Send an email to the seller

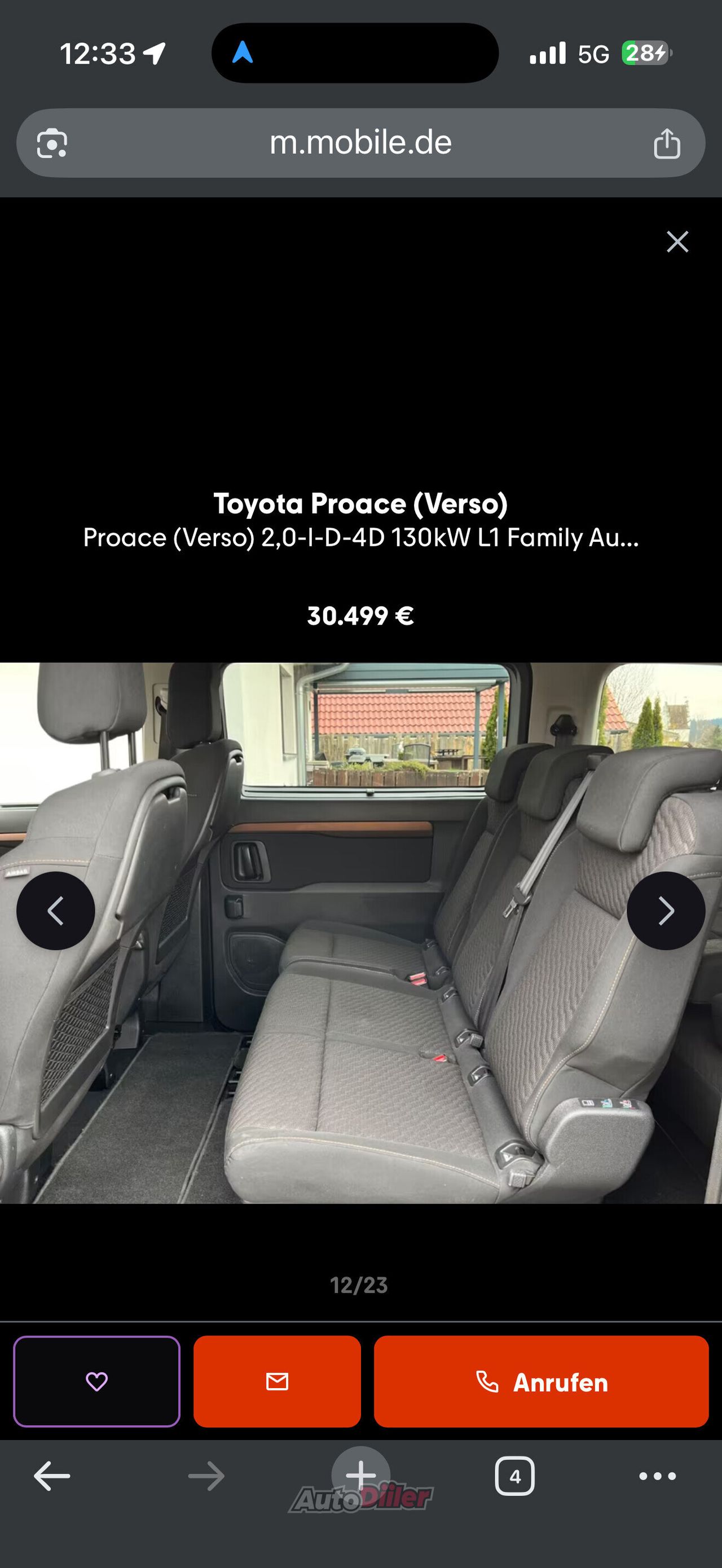(277, 1381)
